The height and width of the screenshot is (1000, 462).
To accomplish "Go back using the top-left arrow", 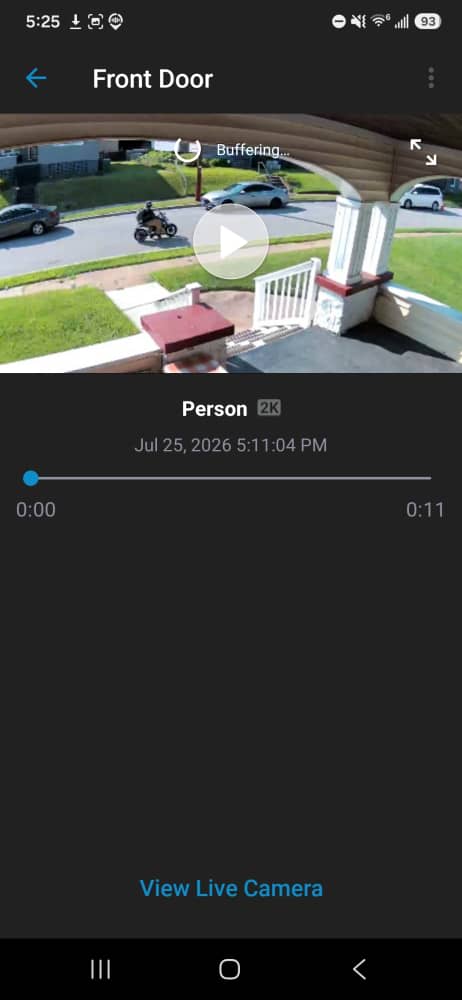I will click(x=36, y=78).
